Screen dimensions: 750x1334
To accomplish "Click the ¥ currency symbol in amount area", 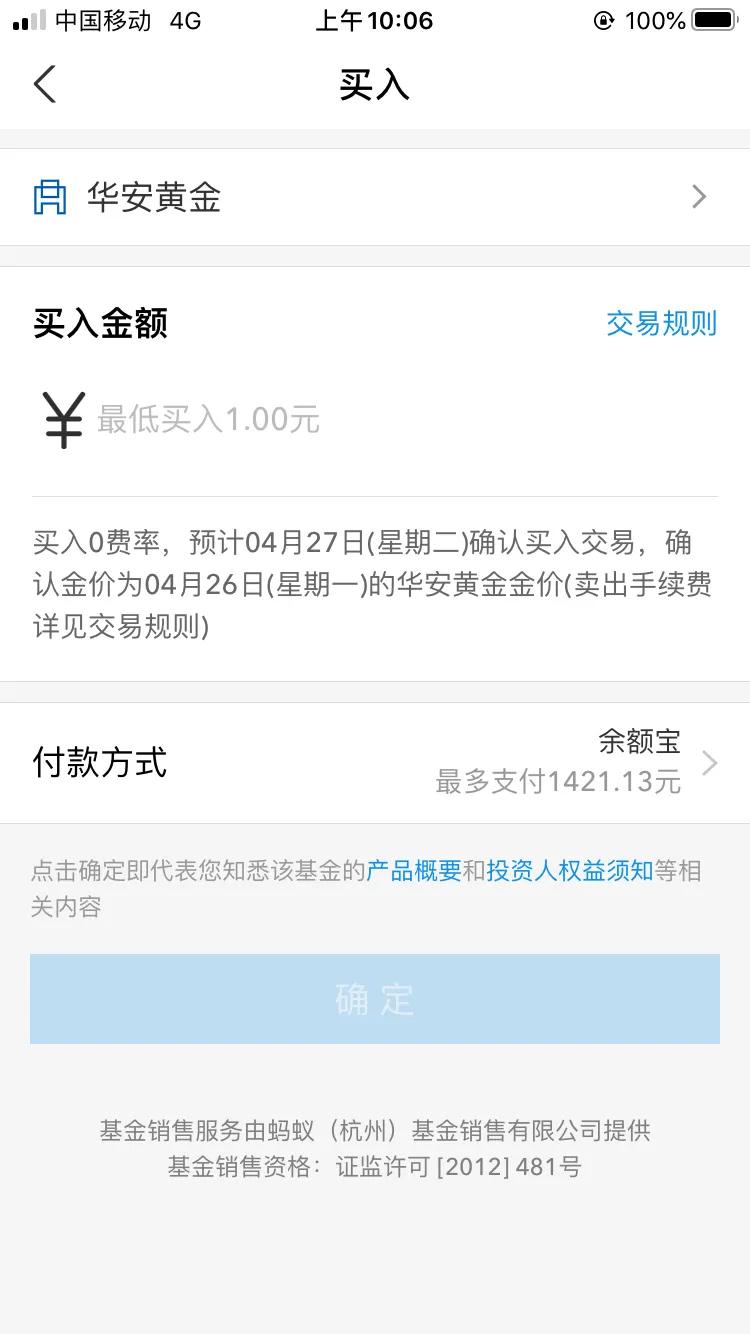I will (x=62, y=418).
